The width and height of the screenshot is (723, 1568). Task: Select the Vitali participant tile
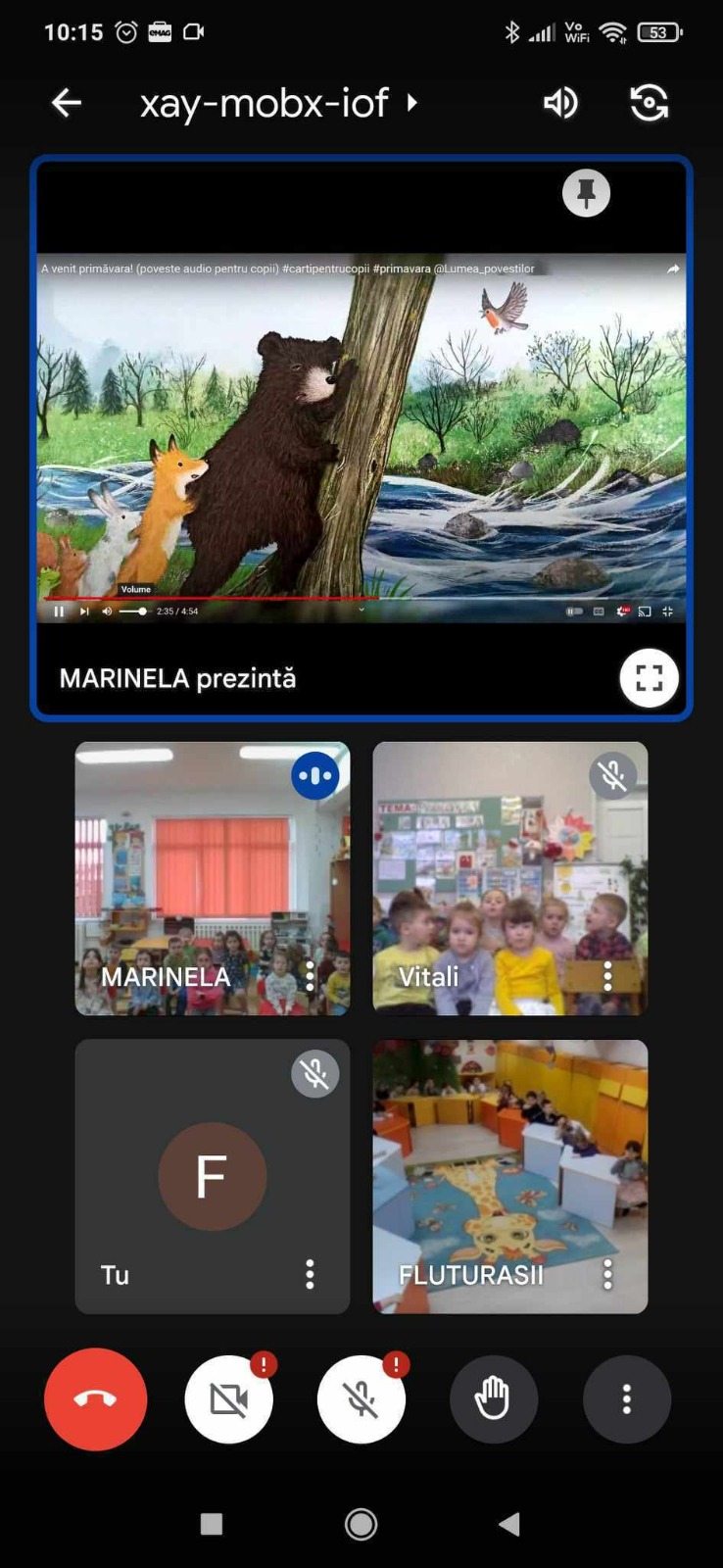[510, 878]
